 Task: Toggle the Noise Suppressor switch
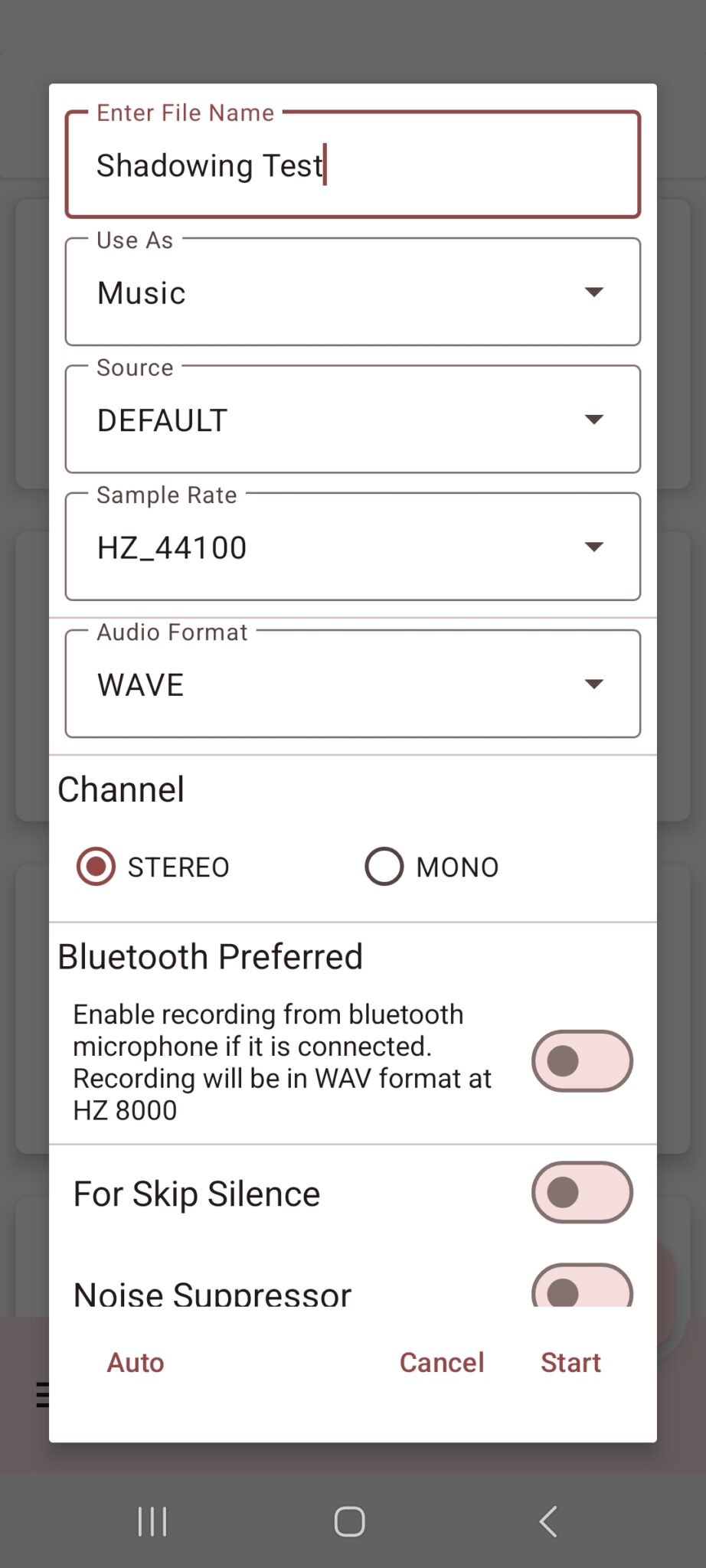582,1289
